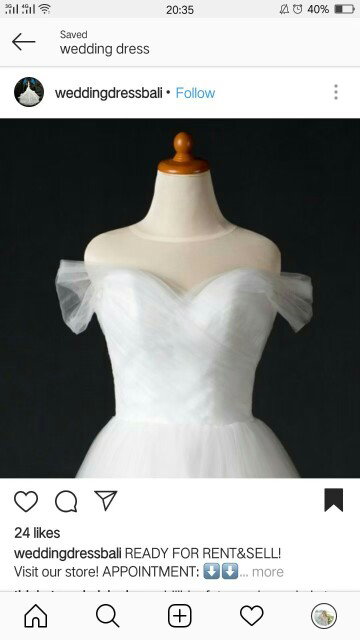The image size is (360, 640).
Task: Like the wedding dress post
Action: 26,501
